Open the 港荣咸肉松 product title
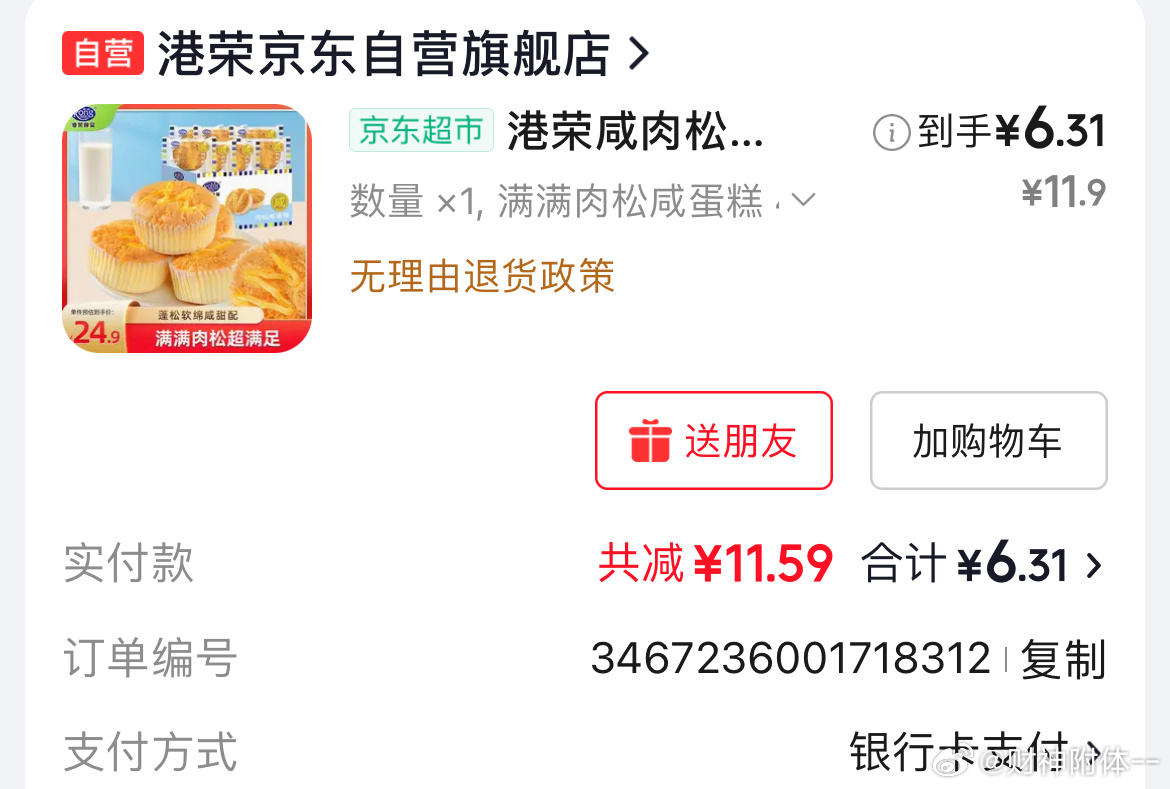 point(634,132)
